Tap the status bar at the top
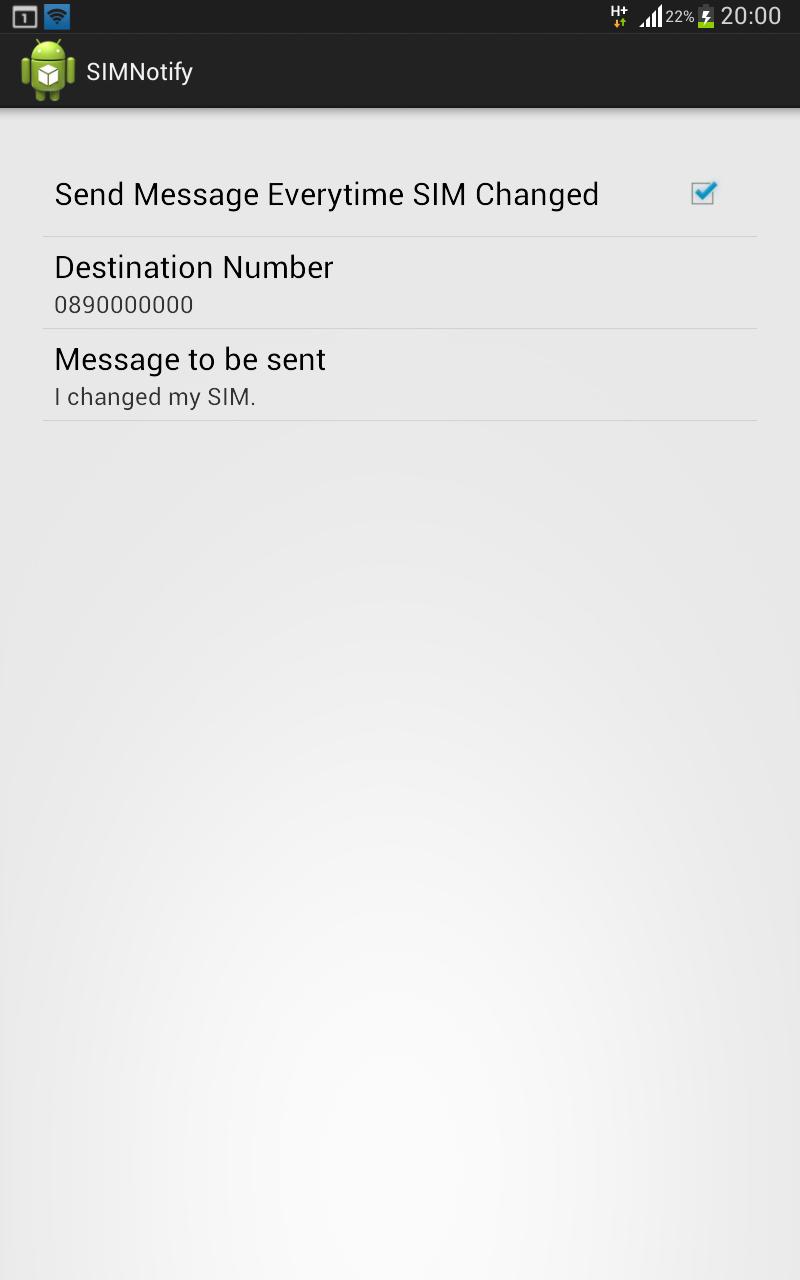This screenshot has height=1280, width=800. click(400, 15)
